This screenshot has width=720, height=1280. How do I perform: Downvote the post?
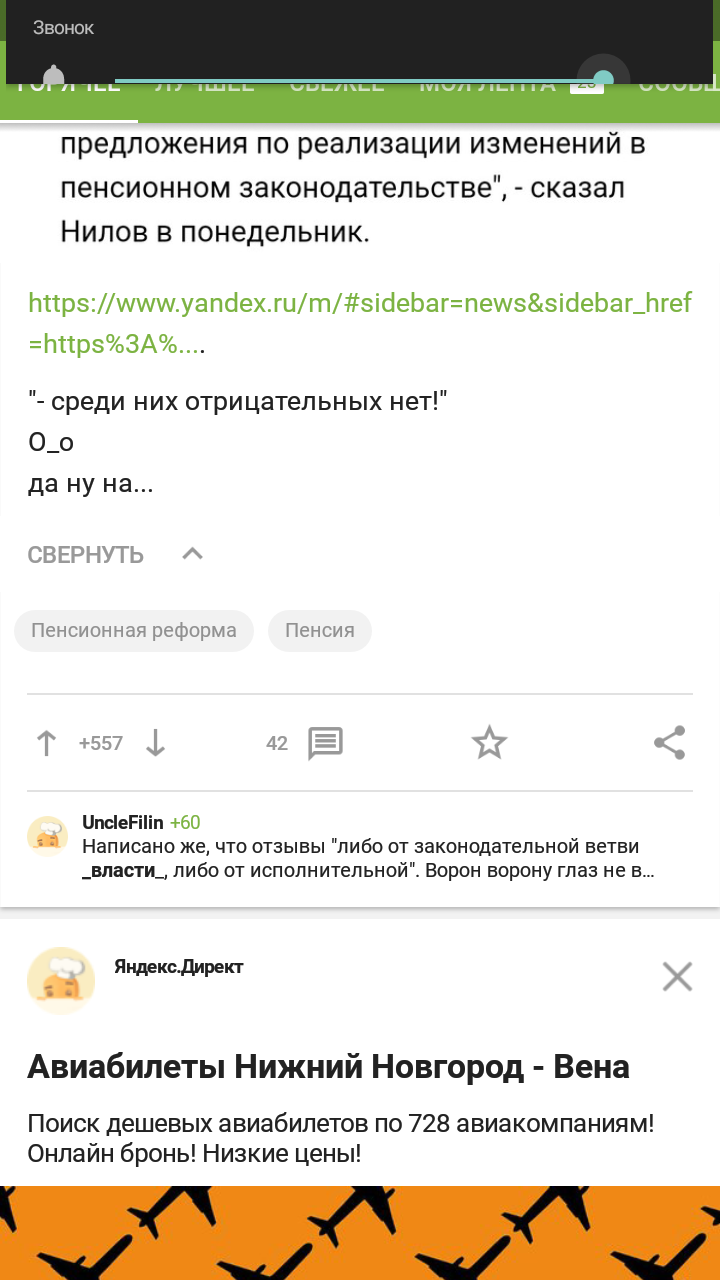pyautogui.click(x=155, y=743)
